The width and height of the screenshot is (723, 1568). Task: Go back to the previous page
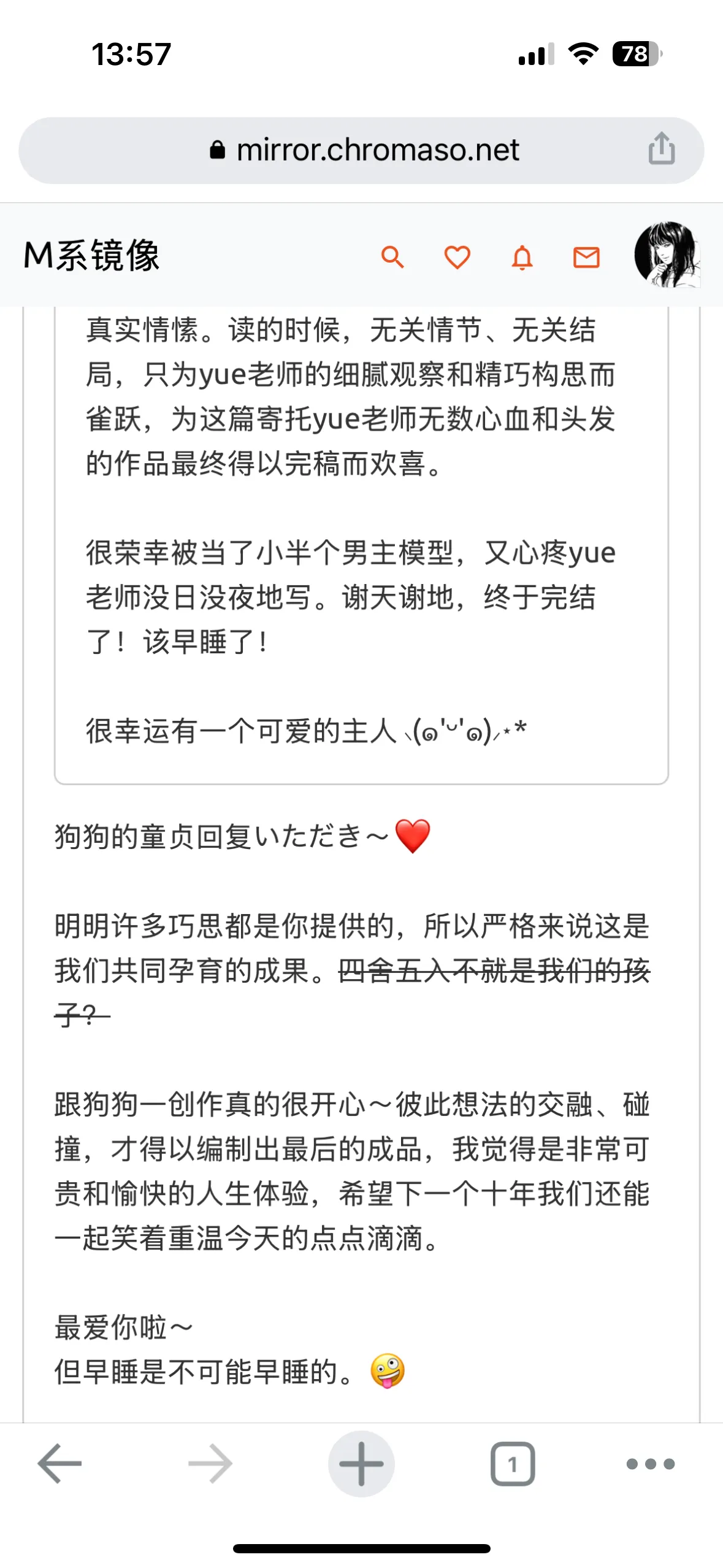point(59,1464)
